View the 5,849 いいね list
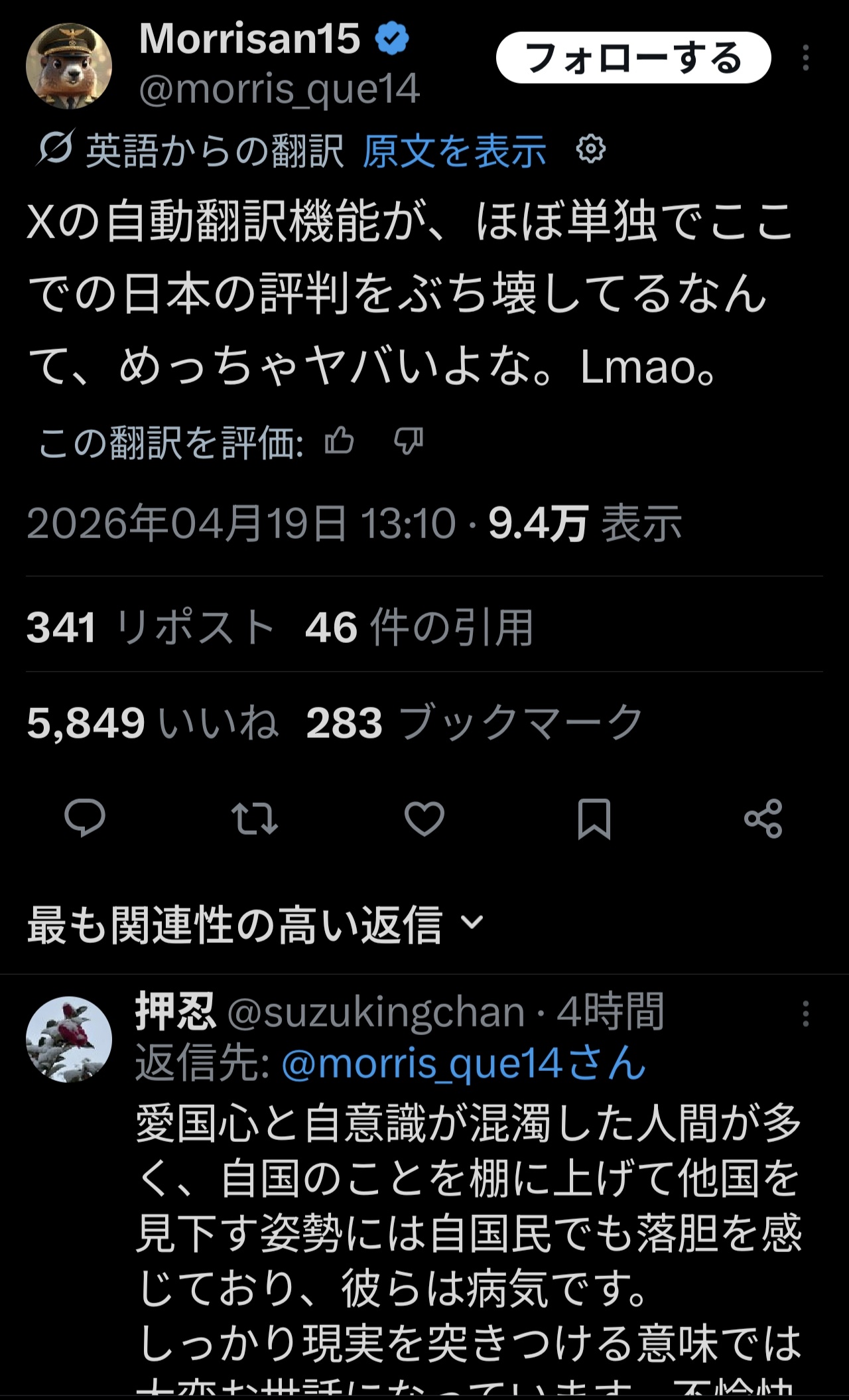The width and height of the screenshot is (849, 1400). (152, 723)
